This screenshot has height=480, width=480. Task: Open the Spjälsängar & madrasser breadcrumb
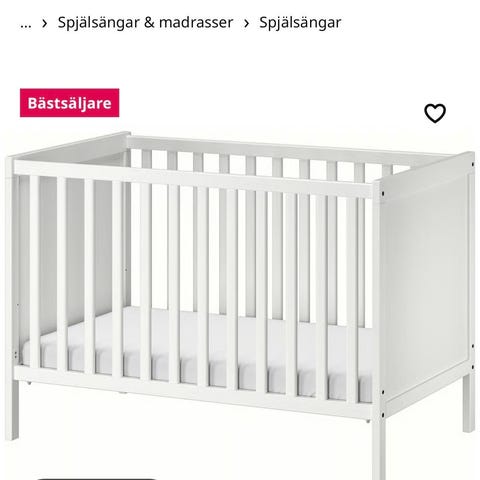pyautogui.click(x=145, y=23)
